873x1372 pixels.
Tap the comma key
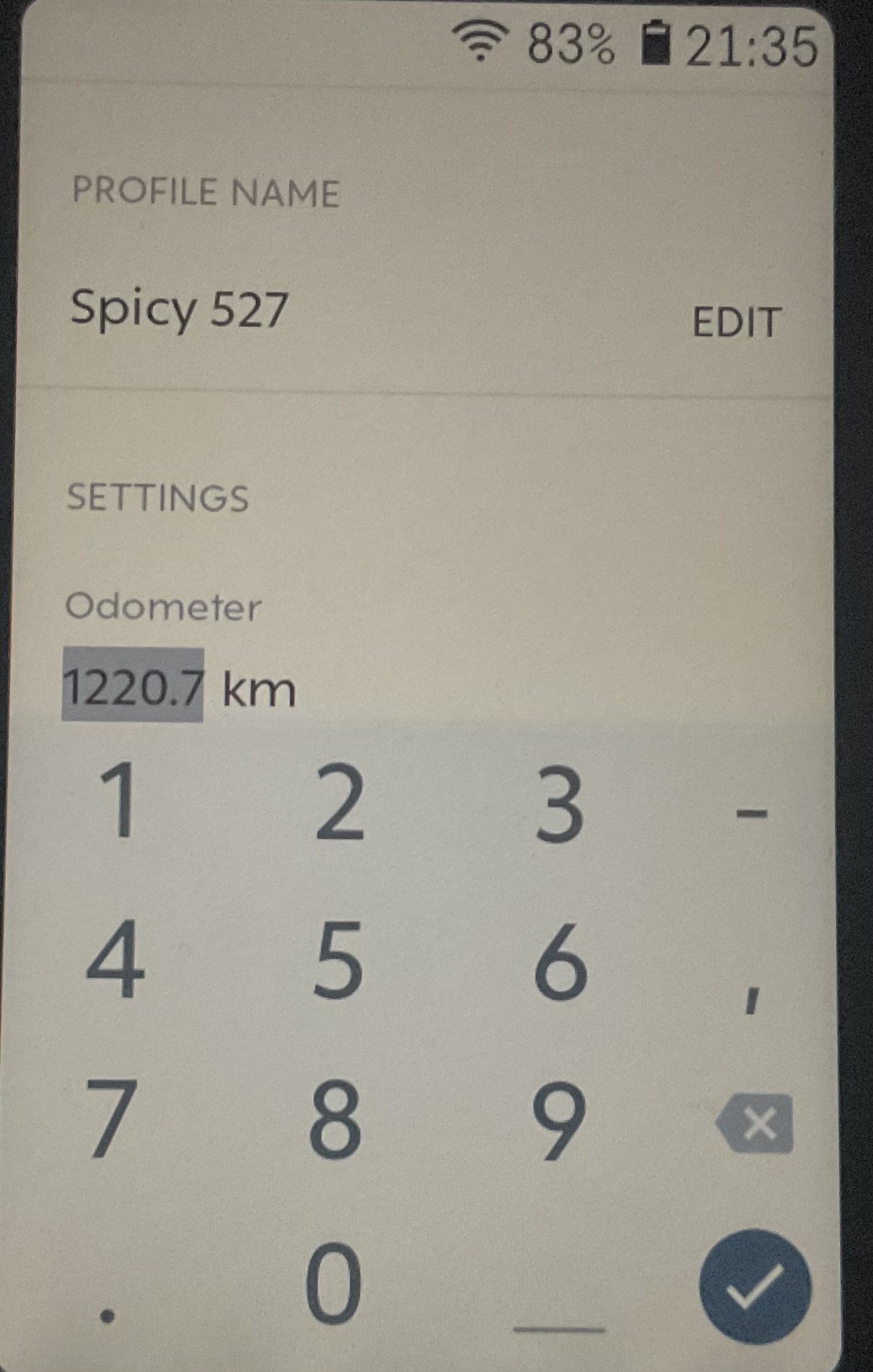tap(752, 1000)
